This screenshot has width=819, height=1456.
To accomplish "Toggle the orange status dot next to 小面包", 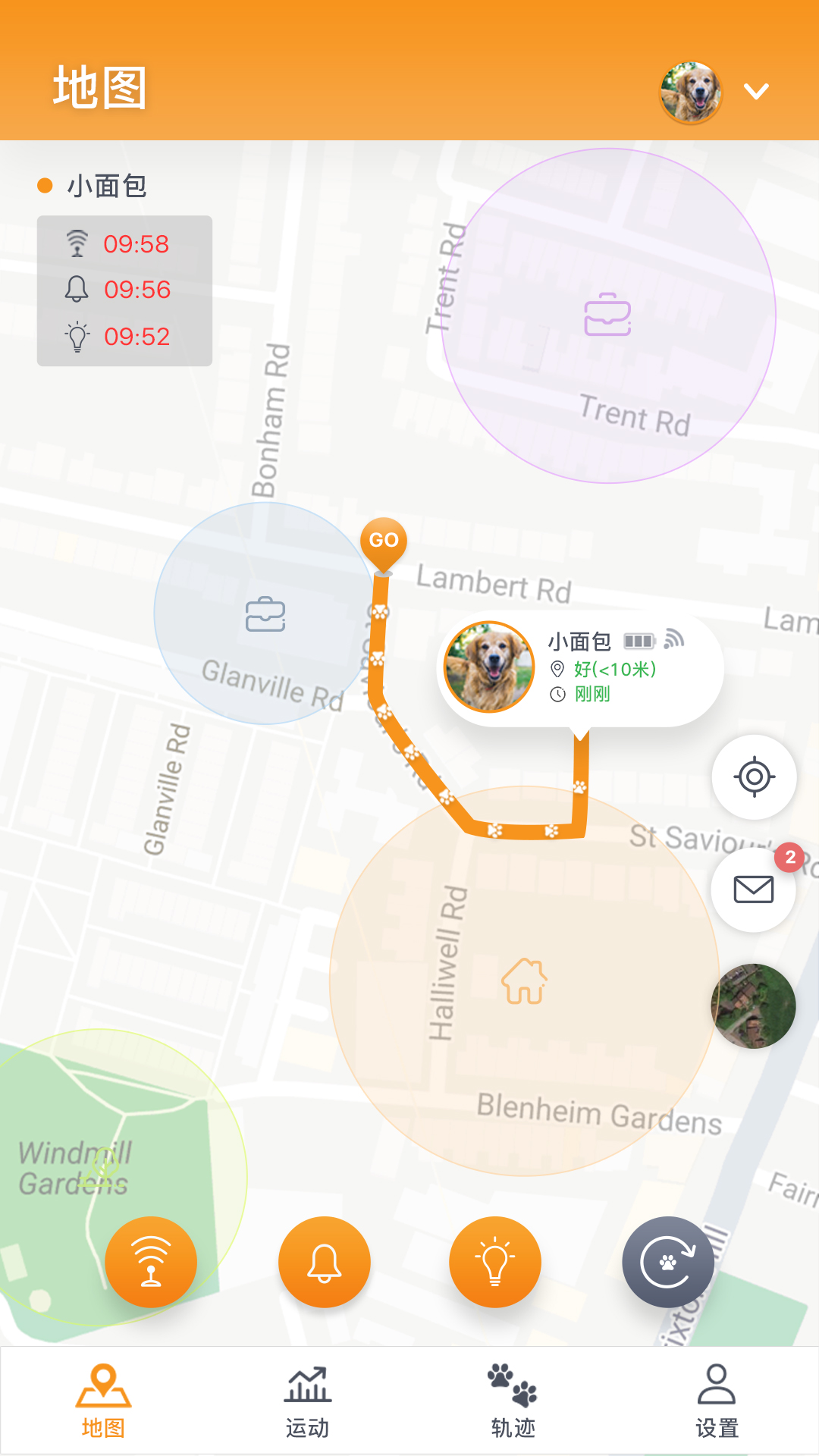I will coord(44,184).
